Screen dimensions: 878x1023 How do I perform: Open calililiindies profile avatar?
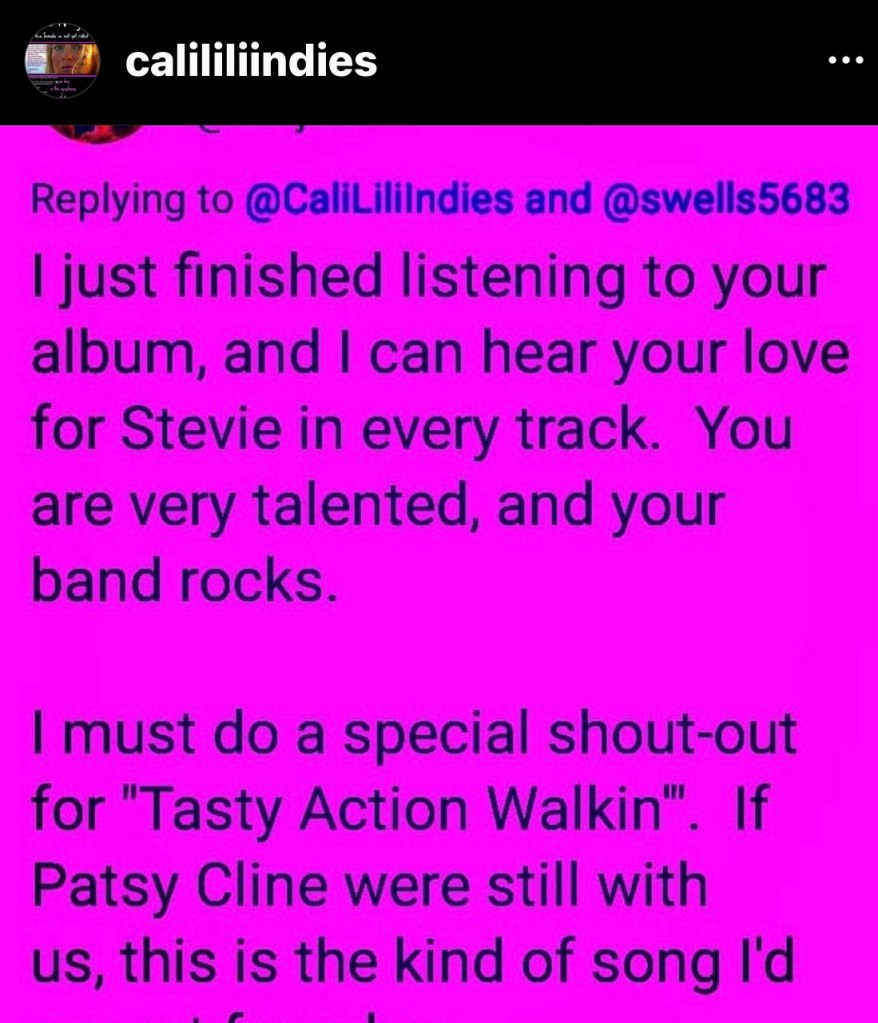(x=60, y=60)
